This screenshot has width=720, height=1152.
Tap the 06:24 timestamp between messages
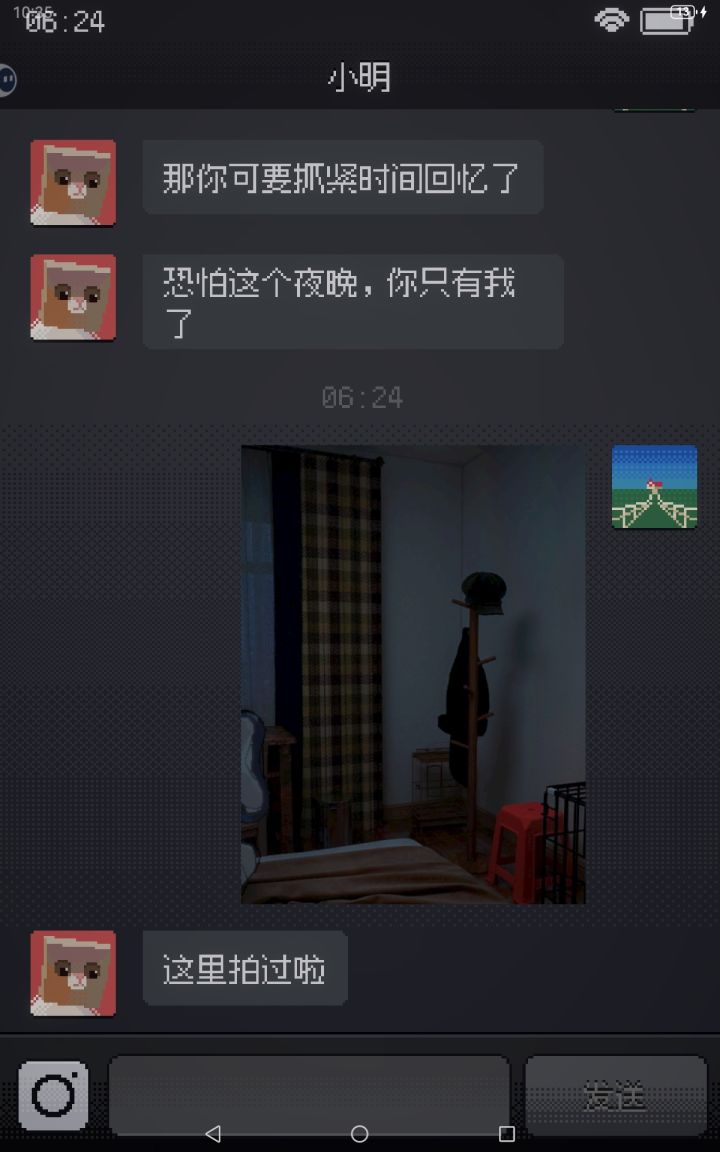(x=358, y=397)
